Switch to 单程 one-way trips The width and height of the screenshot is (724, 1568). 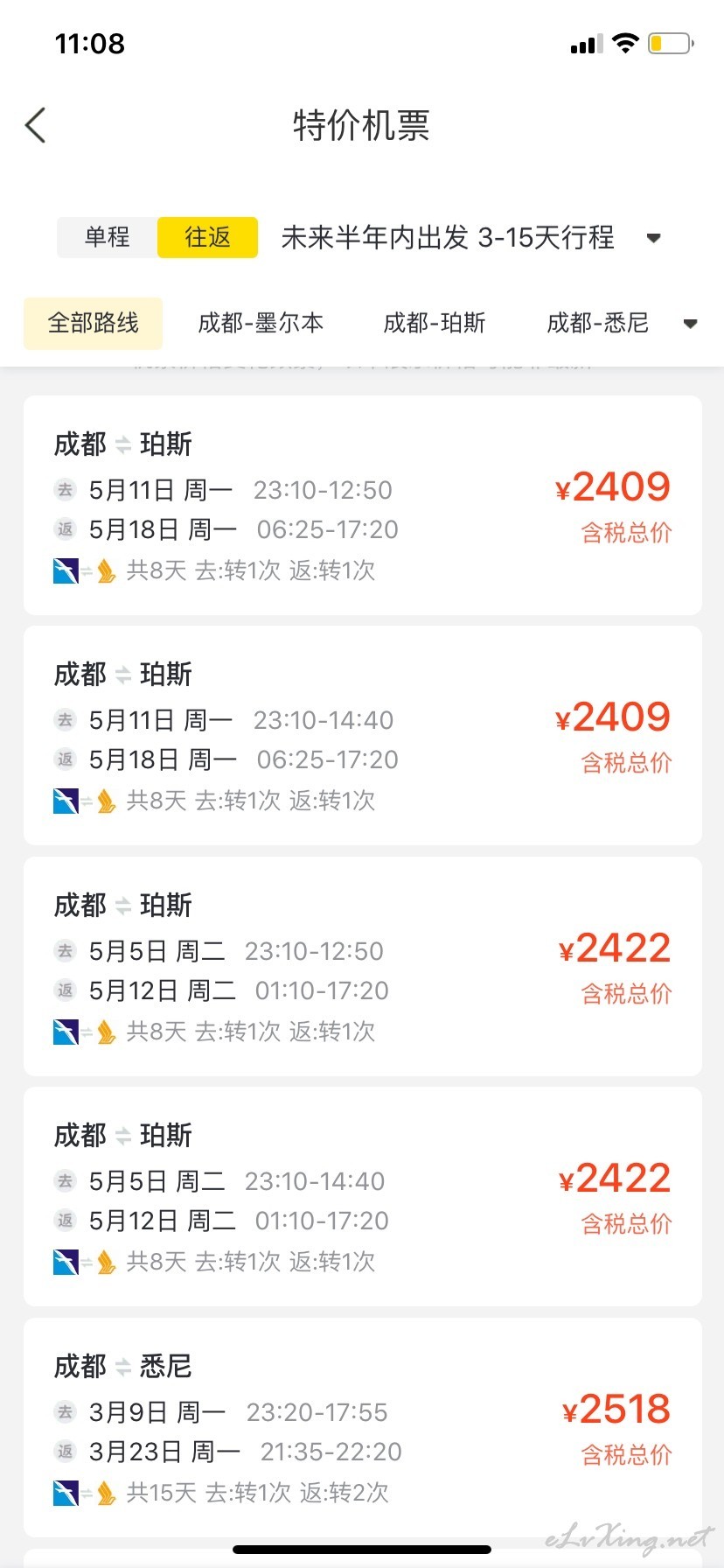[108, 237]
